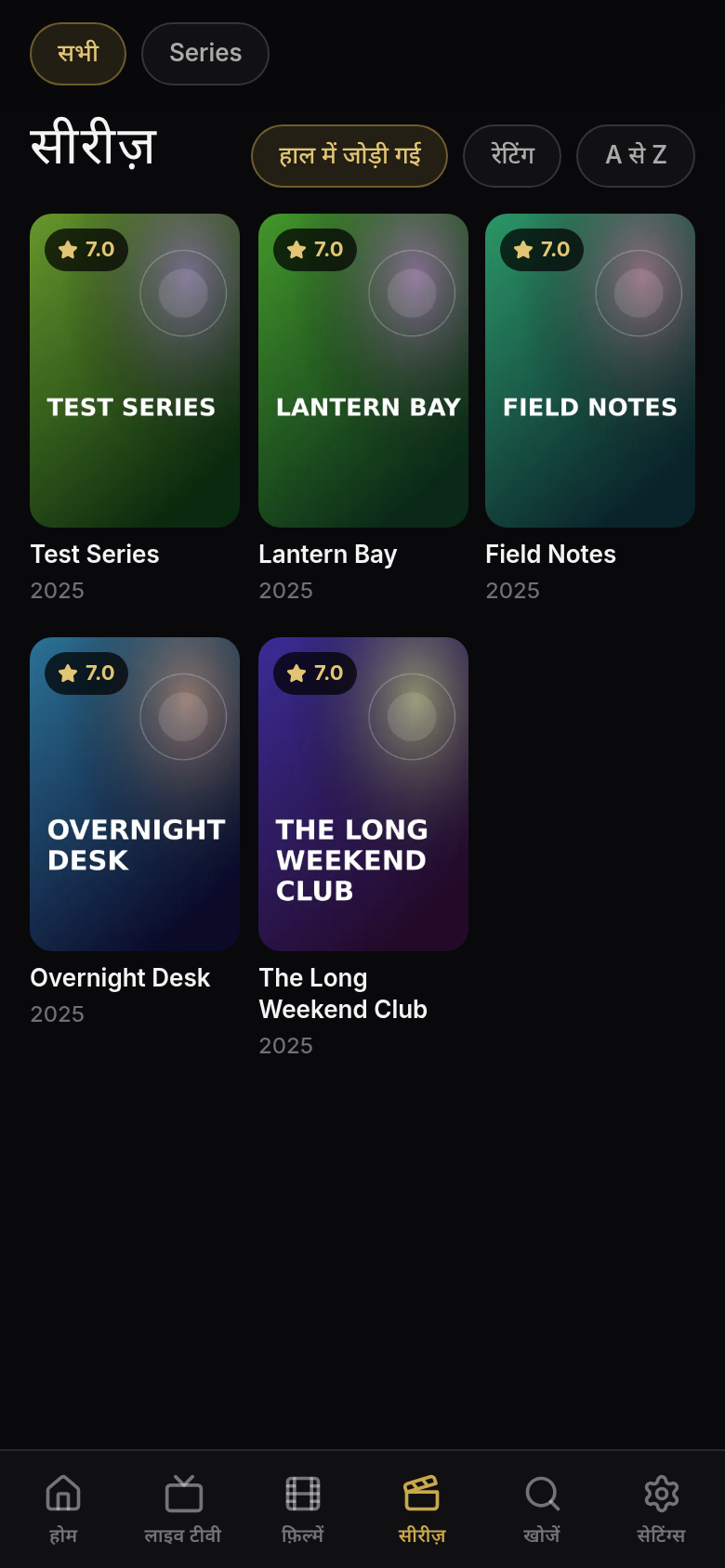Sort by हाल में जोड़ी गई
The height and width of the screenshot is (1568, 725).
(x=349, y=156)
